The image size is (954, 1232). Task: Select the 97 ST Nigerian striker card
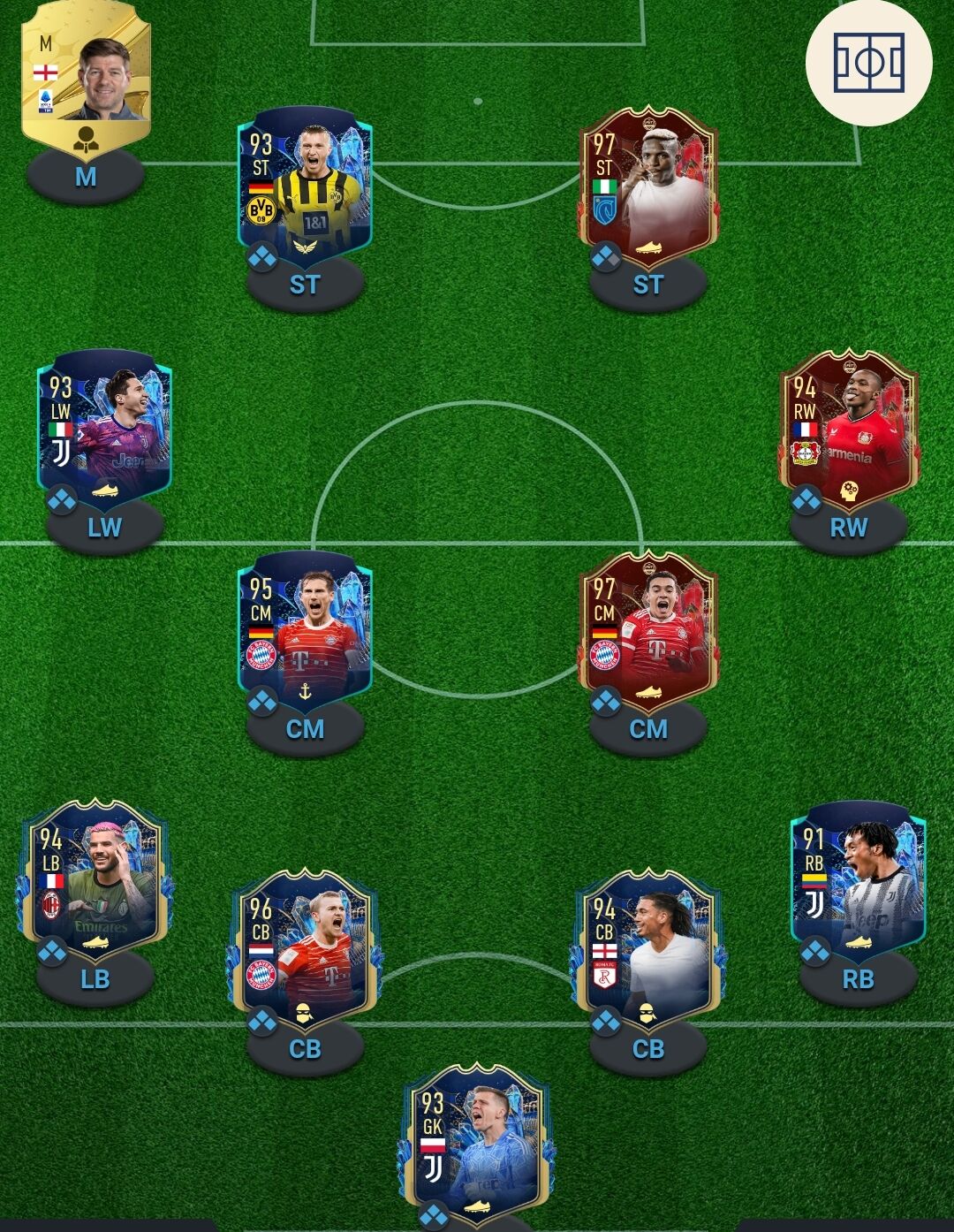tap(647, 187)
